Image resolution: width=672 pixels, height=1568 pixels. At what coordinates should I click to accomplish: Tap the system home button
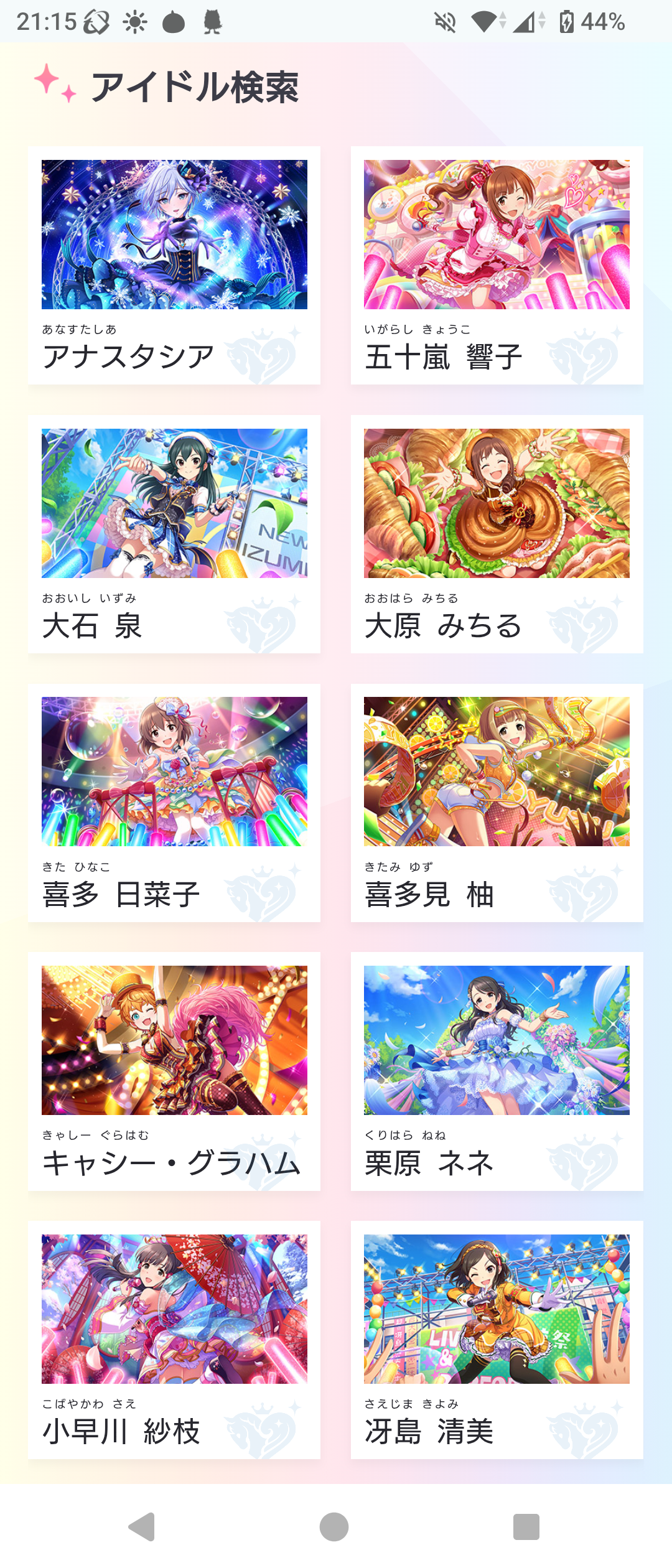pos(334,1526)
